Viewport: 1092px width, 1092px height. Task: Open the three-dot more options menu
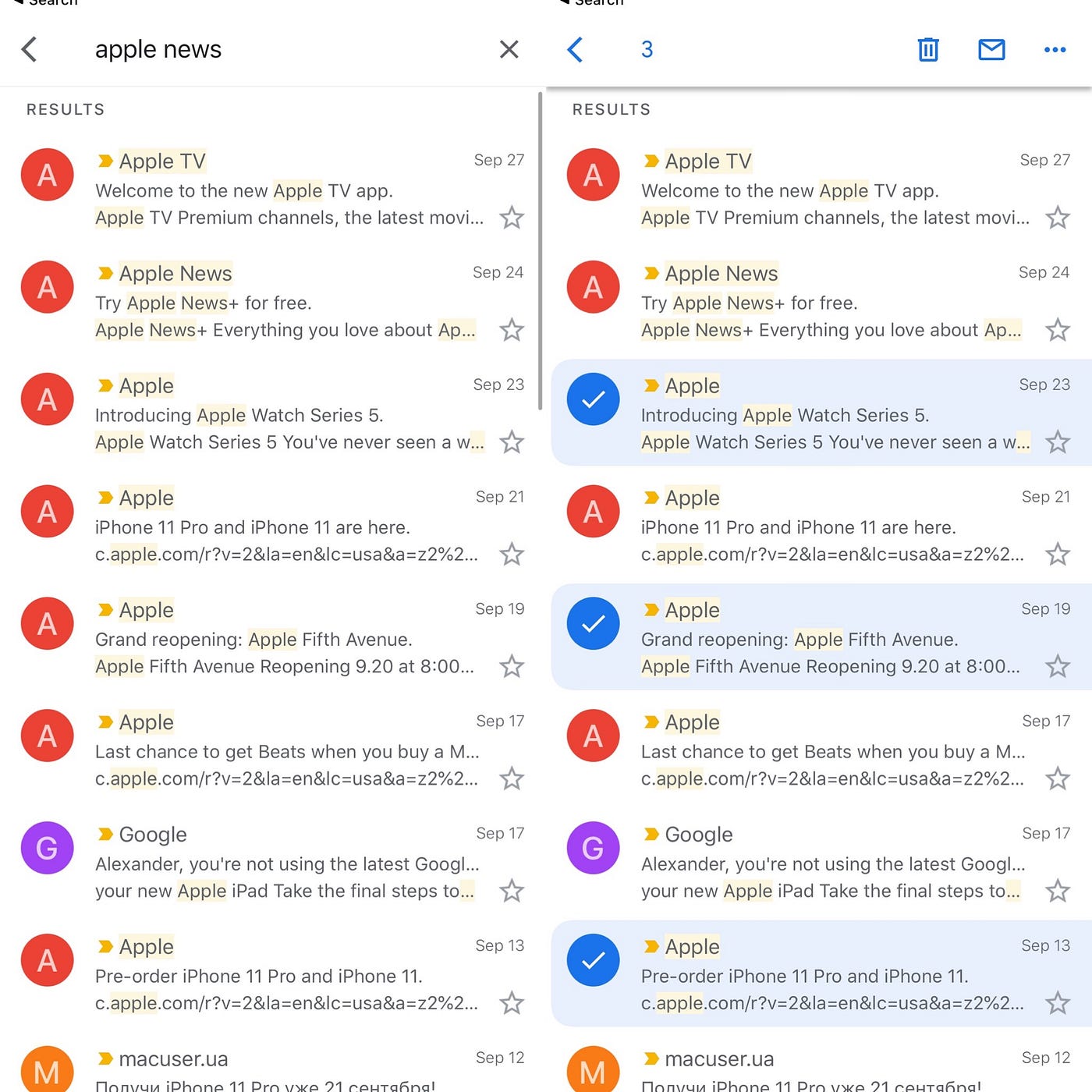[1055, 50]
